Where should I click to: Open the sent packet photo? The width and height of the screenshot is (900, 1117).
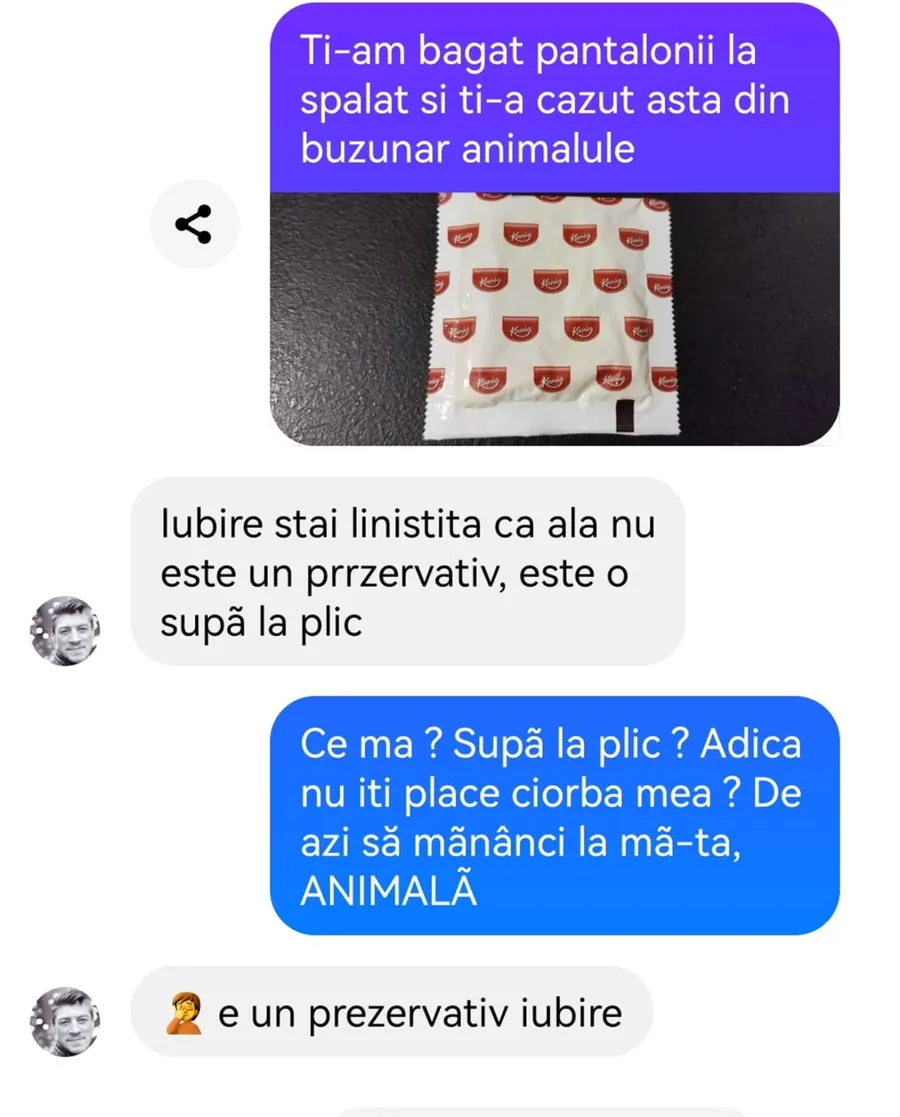pyautogui.click(x=554, y=318)
